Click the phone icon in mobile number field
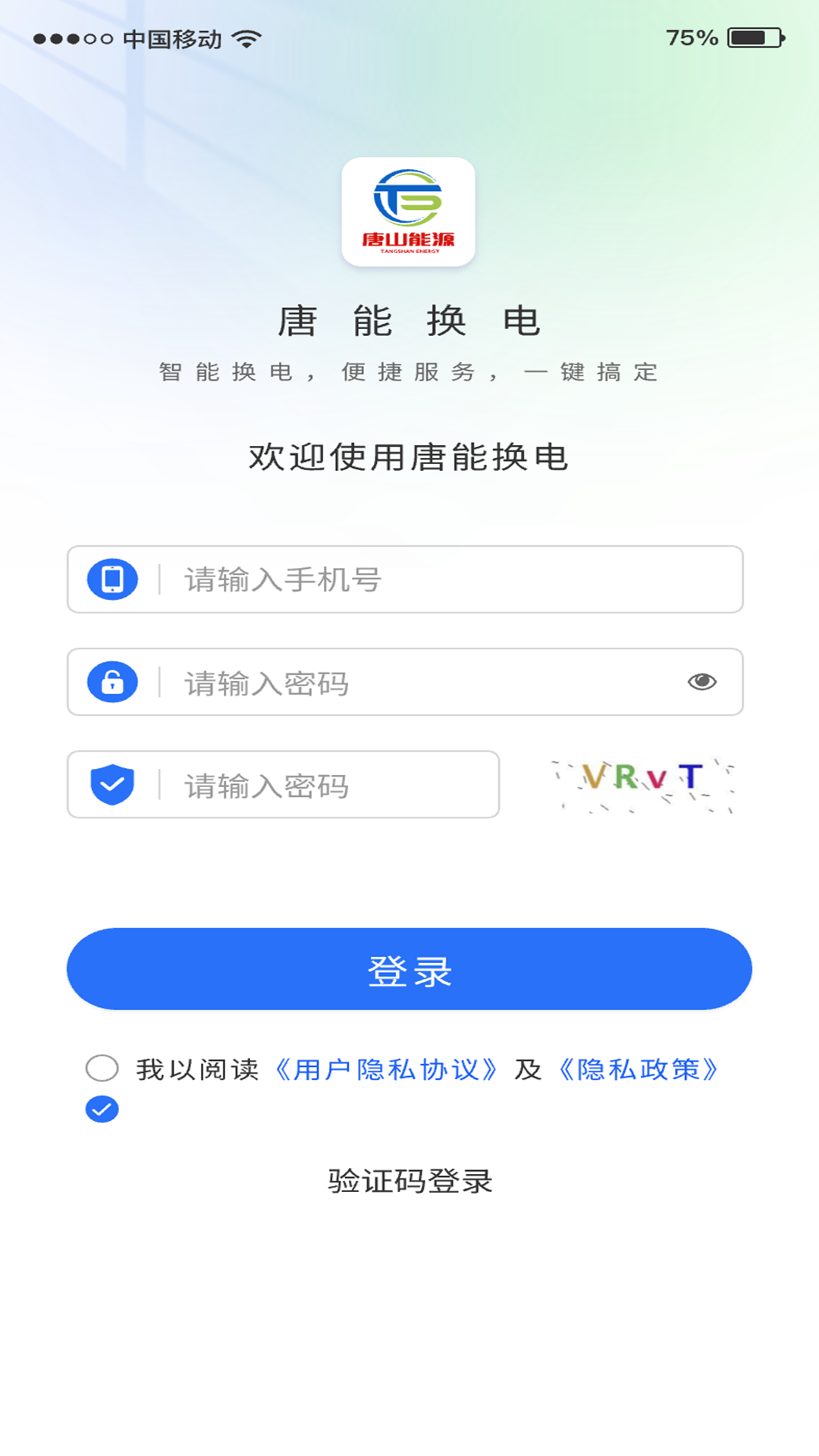 pyautogui.click(x=112, y=579)
